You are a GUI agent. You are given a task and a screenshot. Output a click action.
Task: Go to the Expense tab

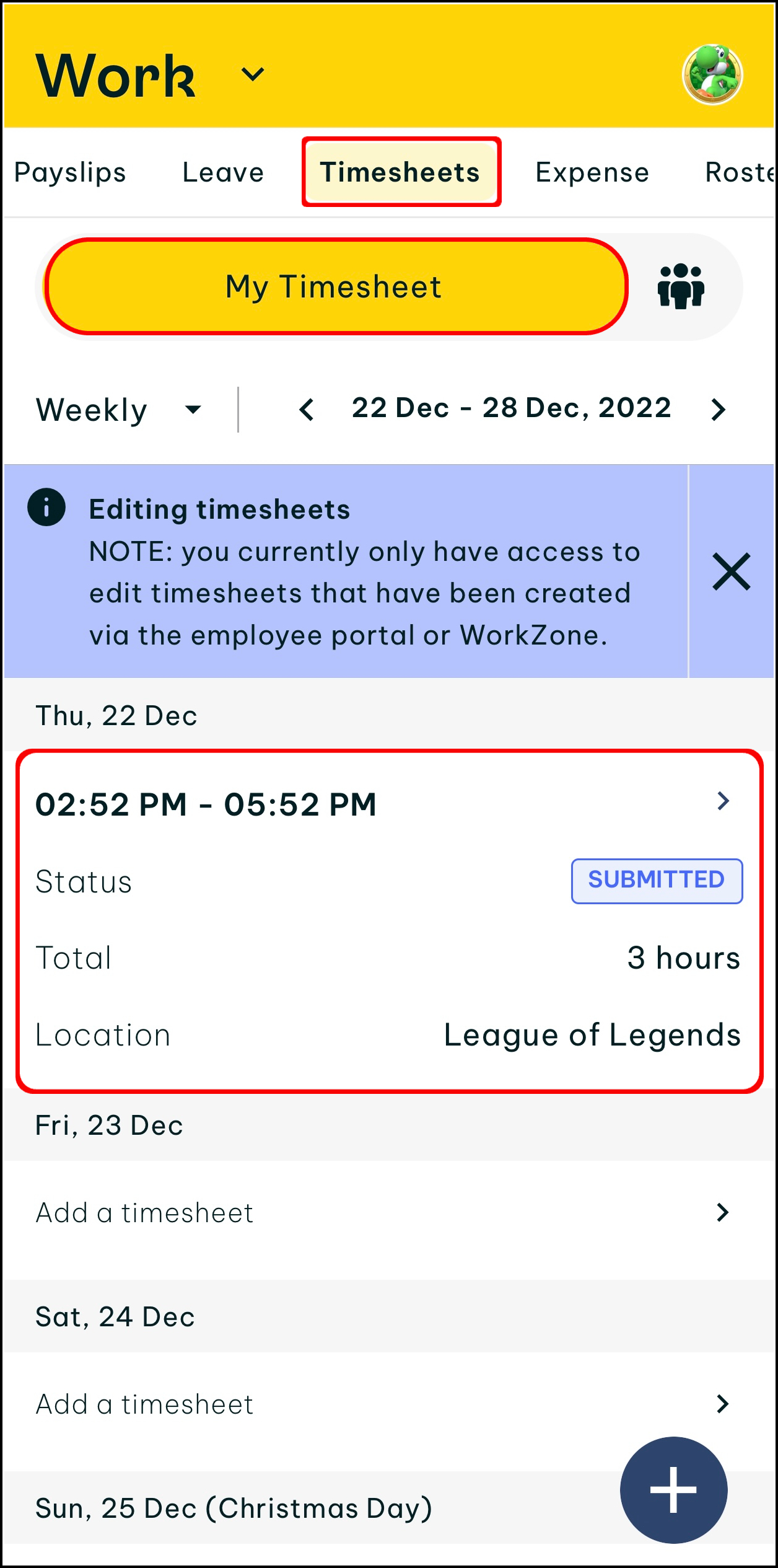point(592,172)
